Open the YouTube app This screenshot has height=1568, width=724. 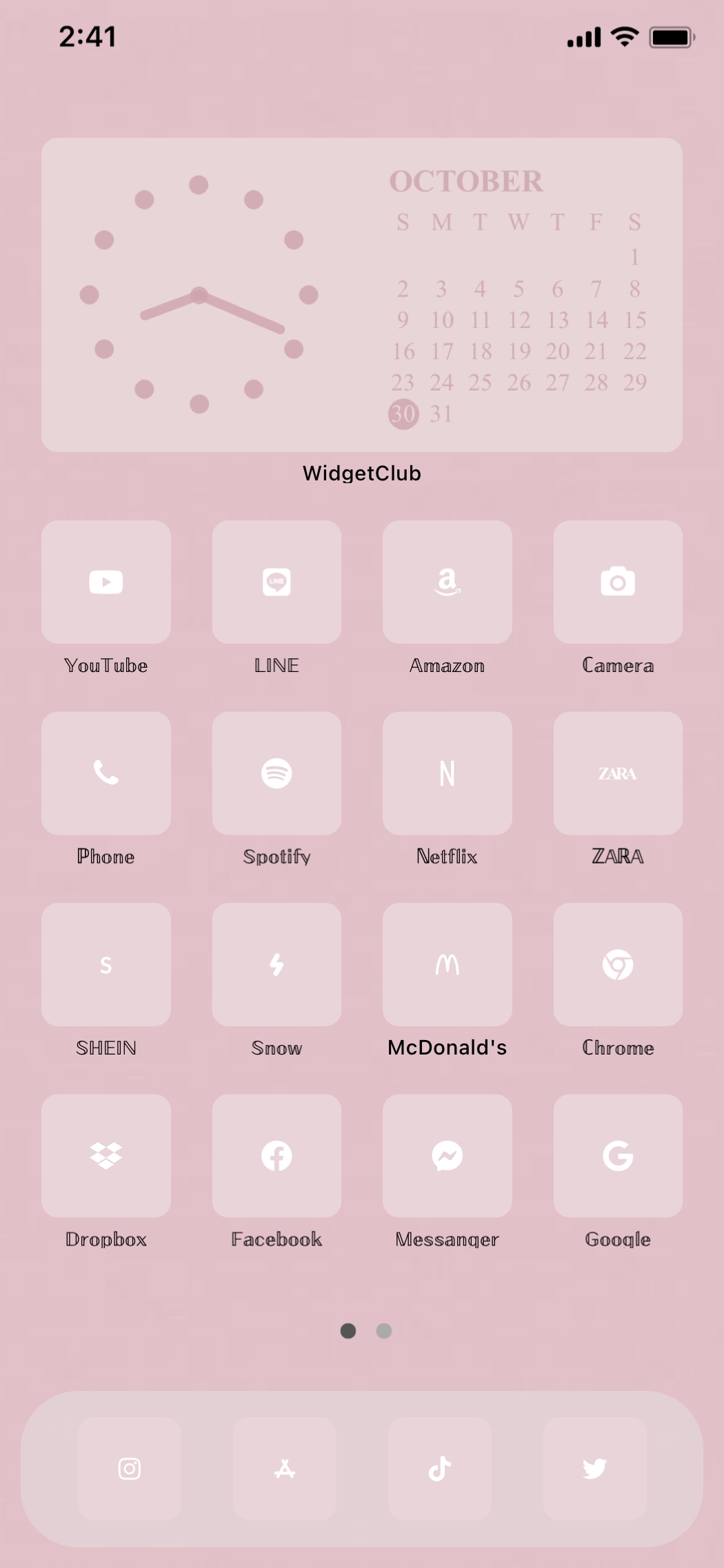tap(106, 582)
